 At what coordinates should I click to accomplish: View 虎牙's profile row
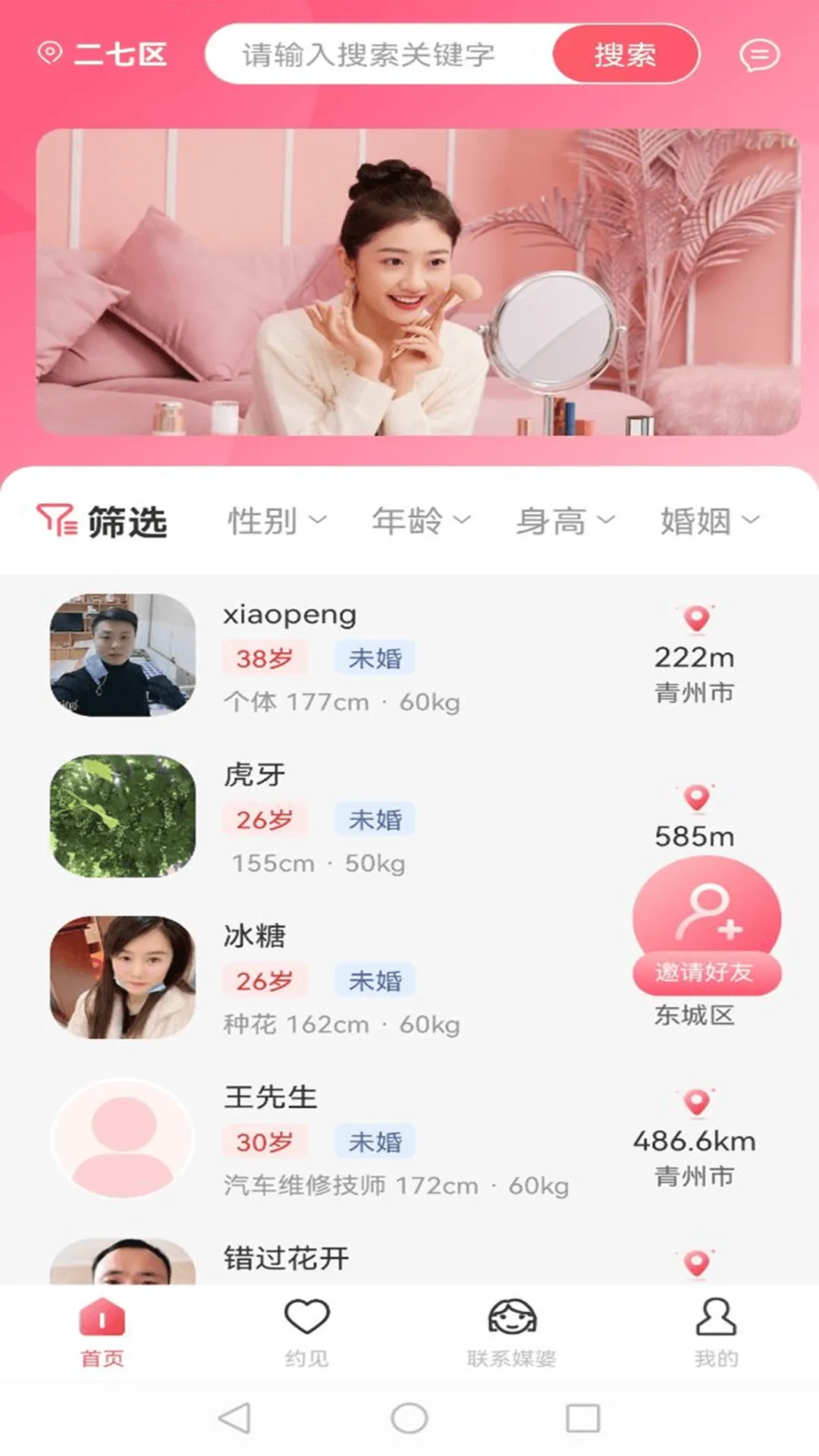341,817
